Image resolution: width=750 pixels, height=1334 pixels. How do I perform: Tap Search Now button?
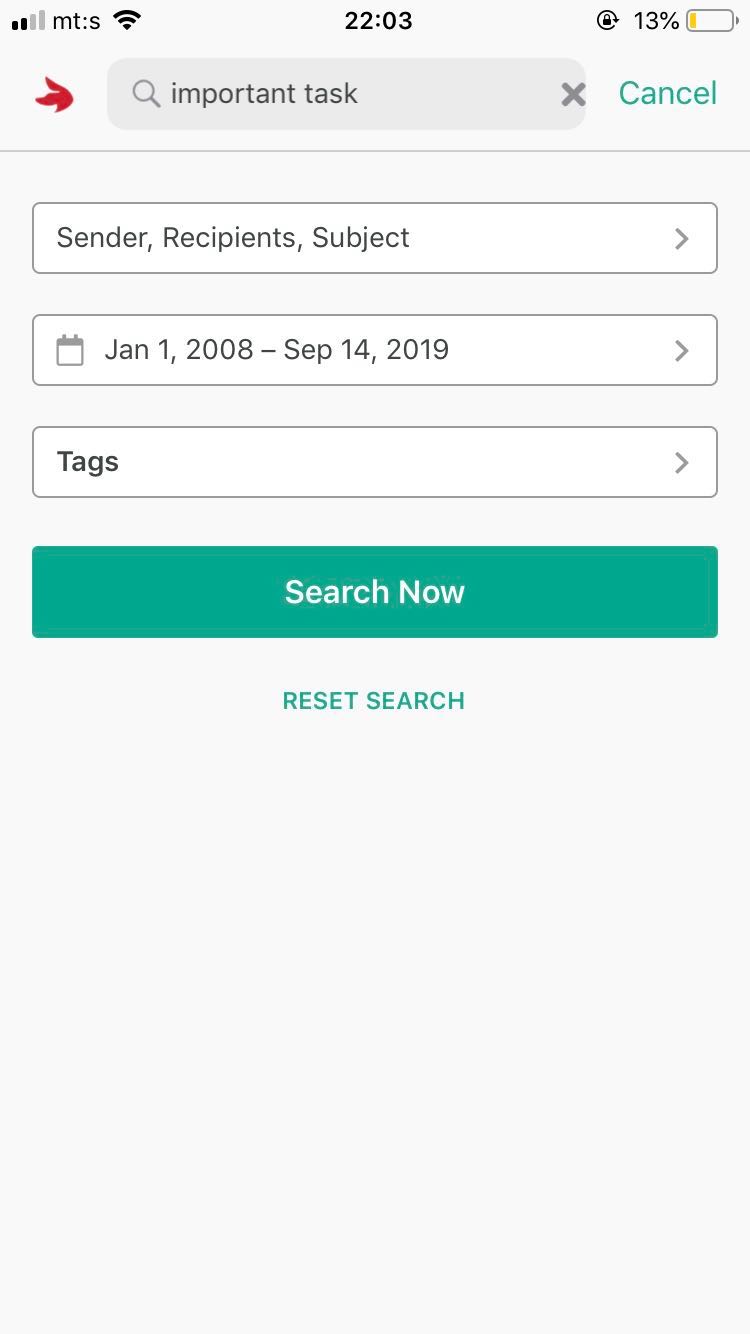tap(375, 592)
